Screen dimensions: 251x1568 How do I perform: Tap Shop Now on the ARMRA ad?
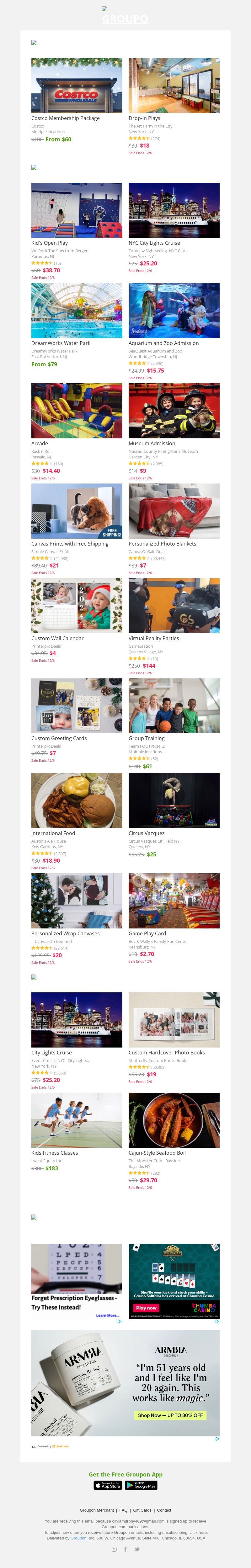click(x=170, y=1415)
